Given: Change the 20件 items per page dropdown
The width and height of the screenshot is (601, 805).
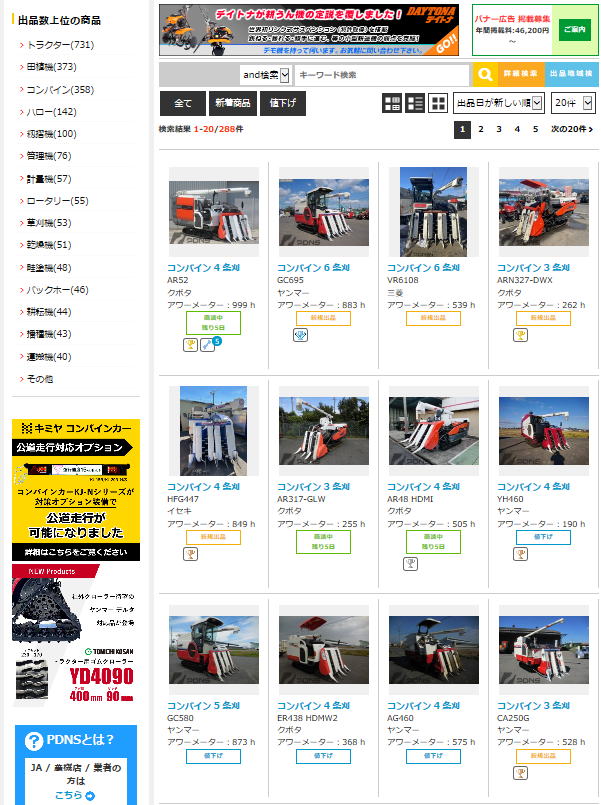Looking at the screenshot, I should (573, 103).
